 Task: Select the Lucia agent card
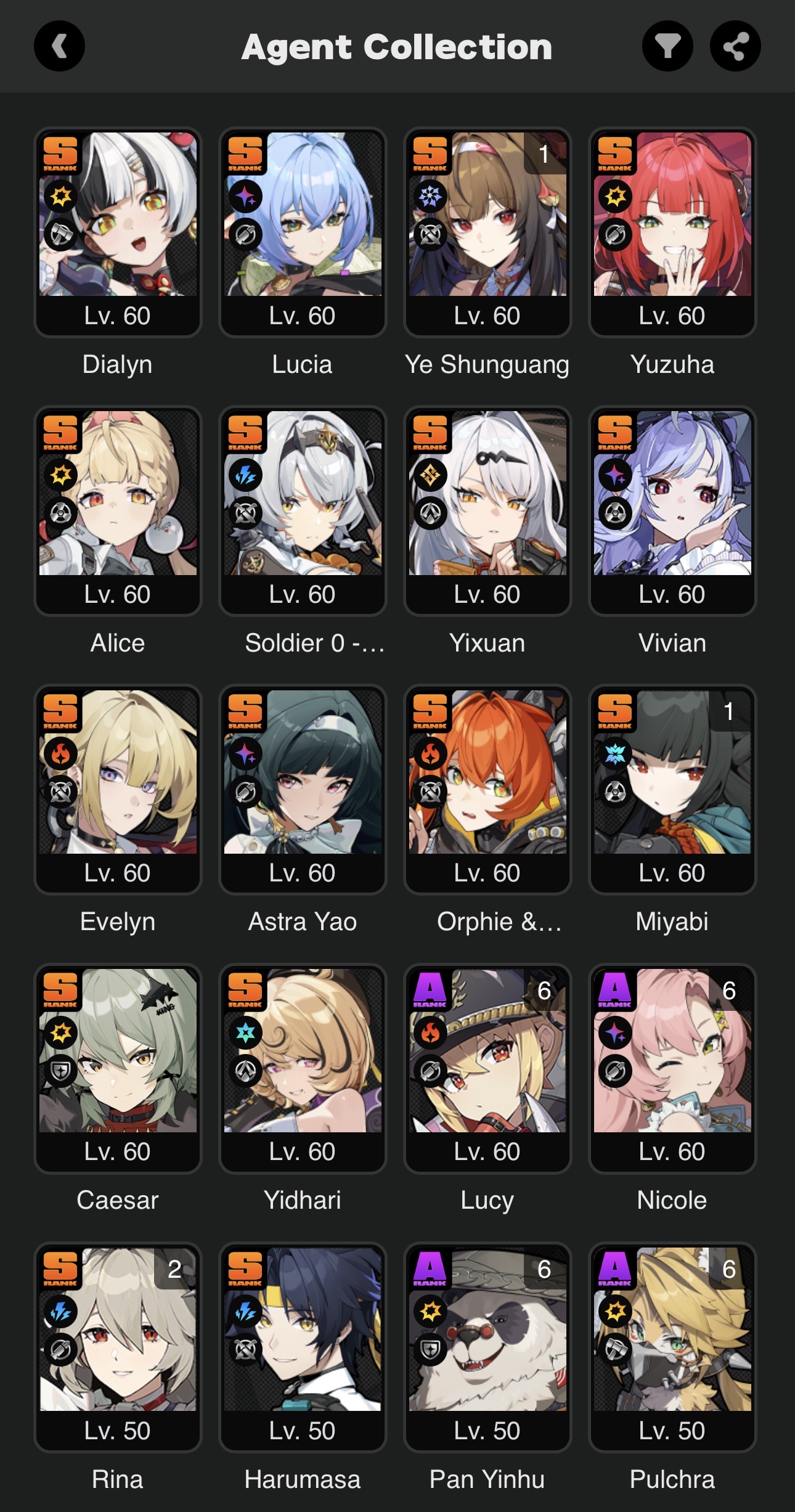point(303,232)
